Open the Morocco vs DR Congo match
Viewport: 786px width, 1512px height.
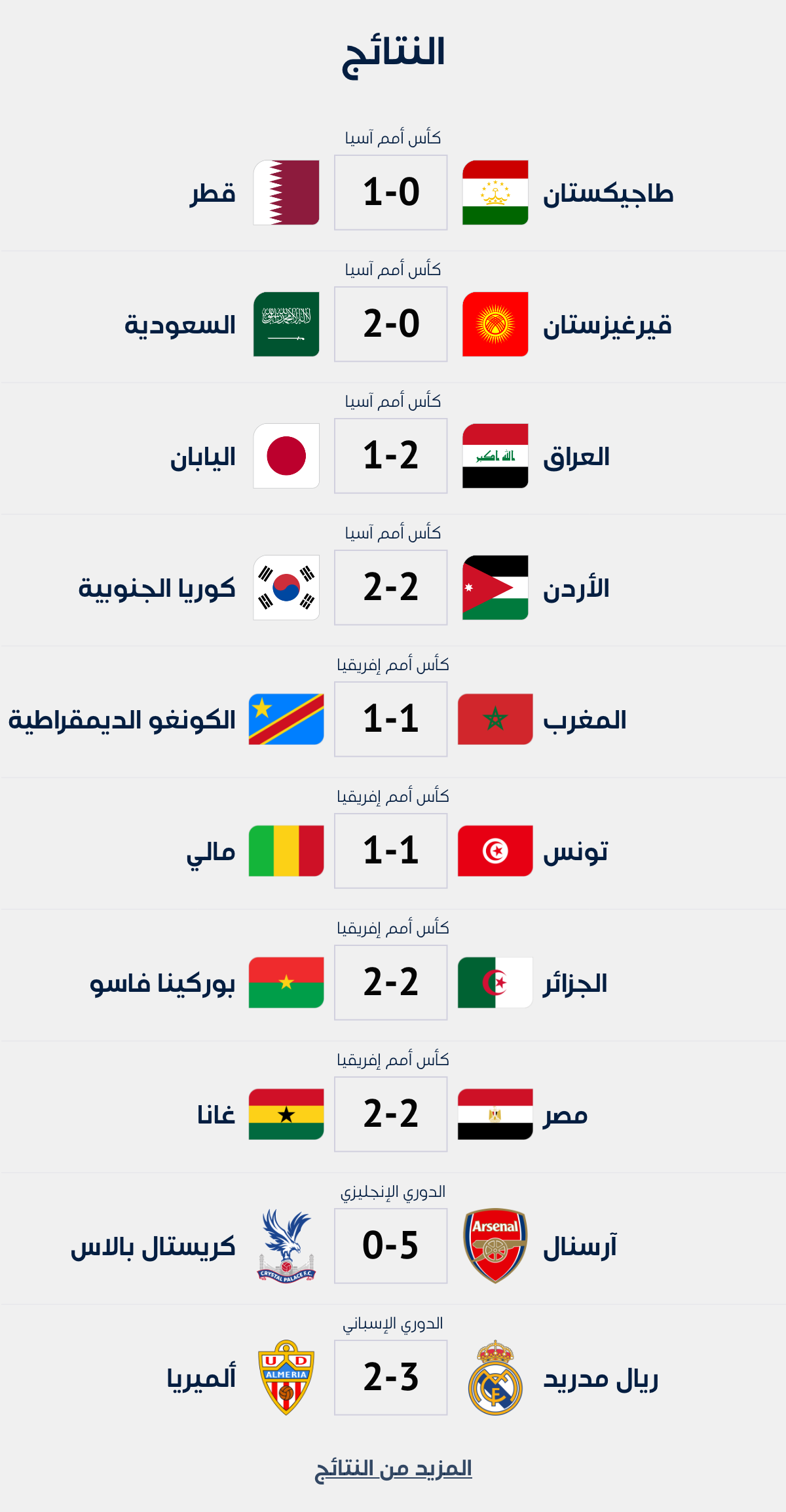pyautogui.click(x=391, y=719)
